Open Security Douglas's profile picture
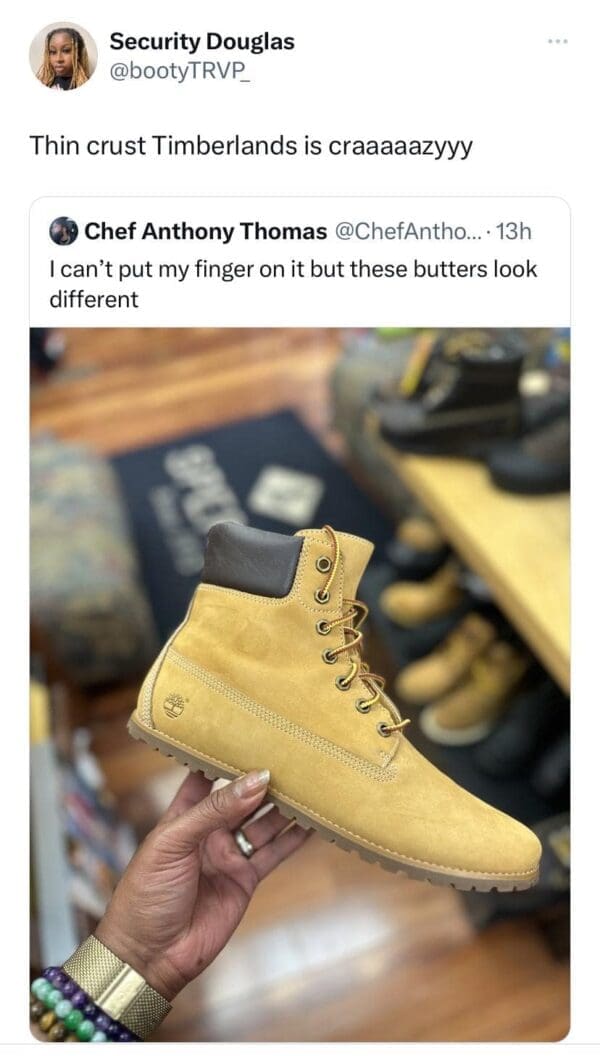Screen dimensions: 600x1056 pyautogui.click(x=63, y=56)
